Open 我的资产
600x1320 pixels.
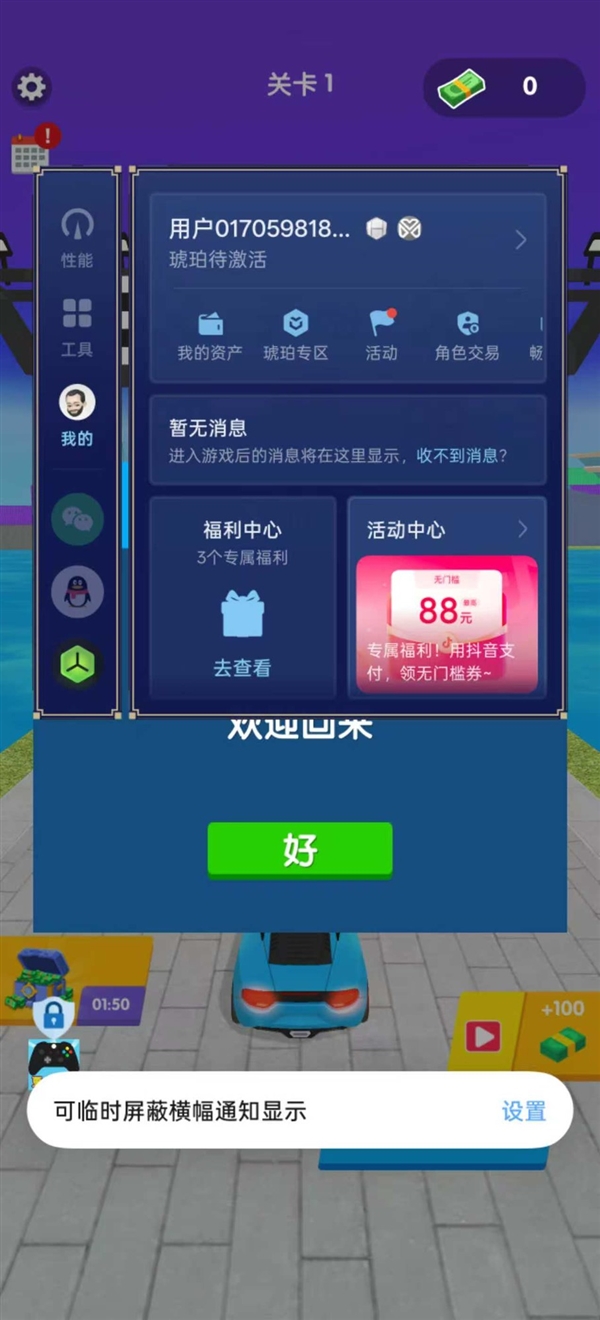(x=210, y=335)
